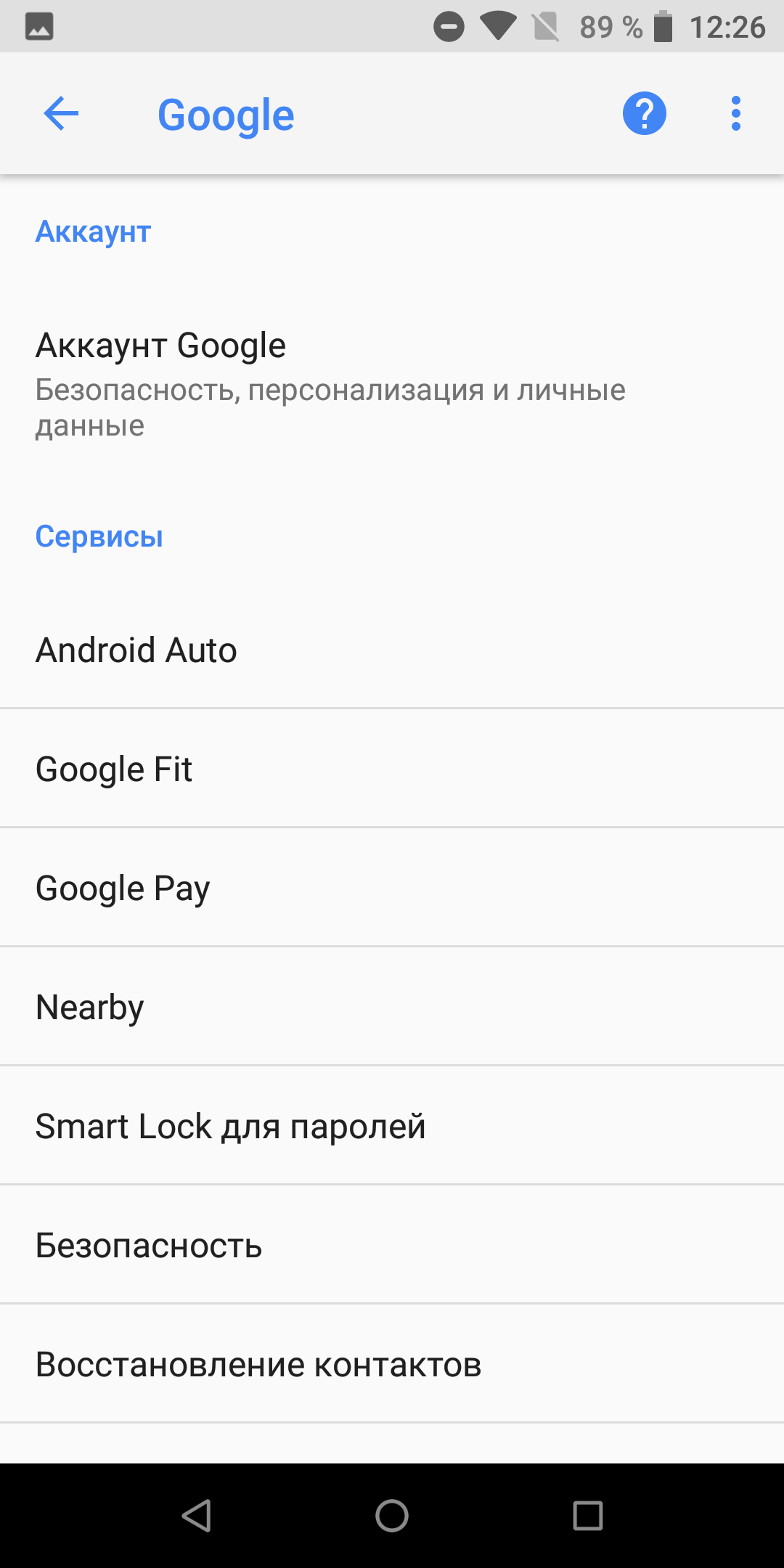Image resolution: width=784 pixels, height=1568 pixels.
Task: Open Google Pay service settings
Action: pos(392,888)
